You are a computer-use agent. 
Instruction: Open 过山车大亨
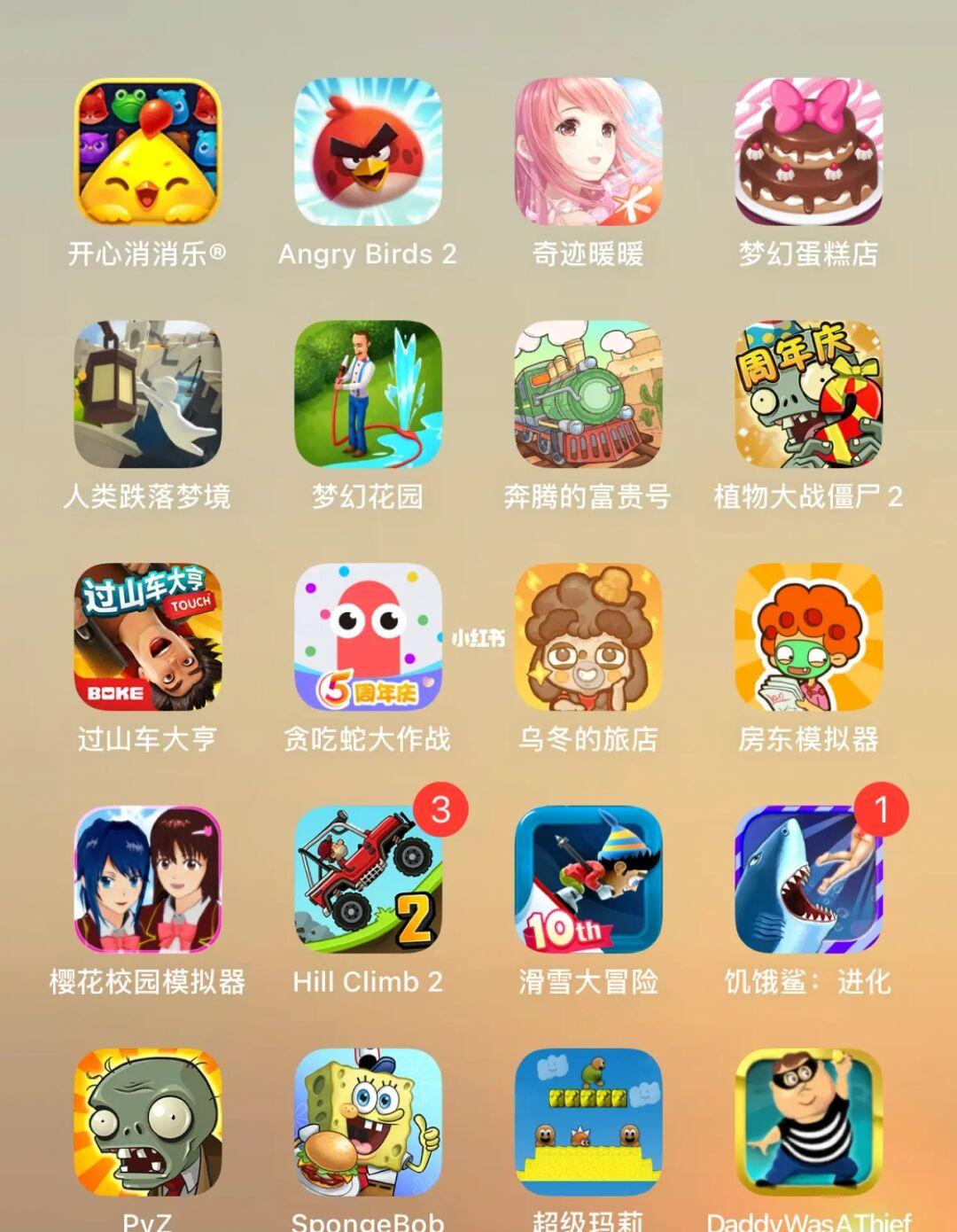click(x=147, y=636)
